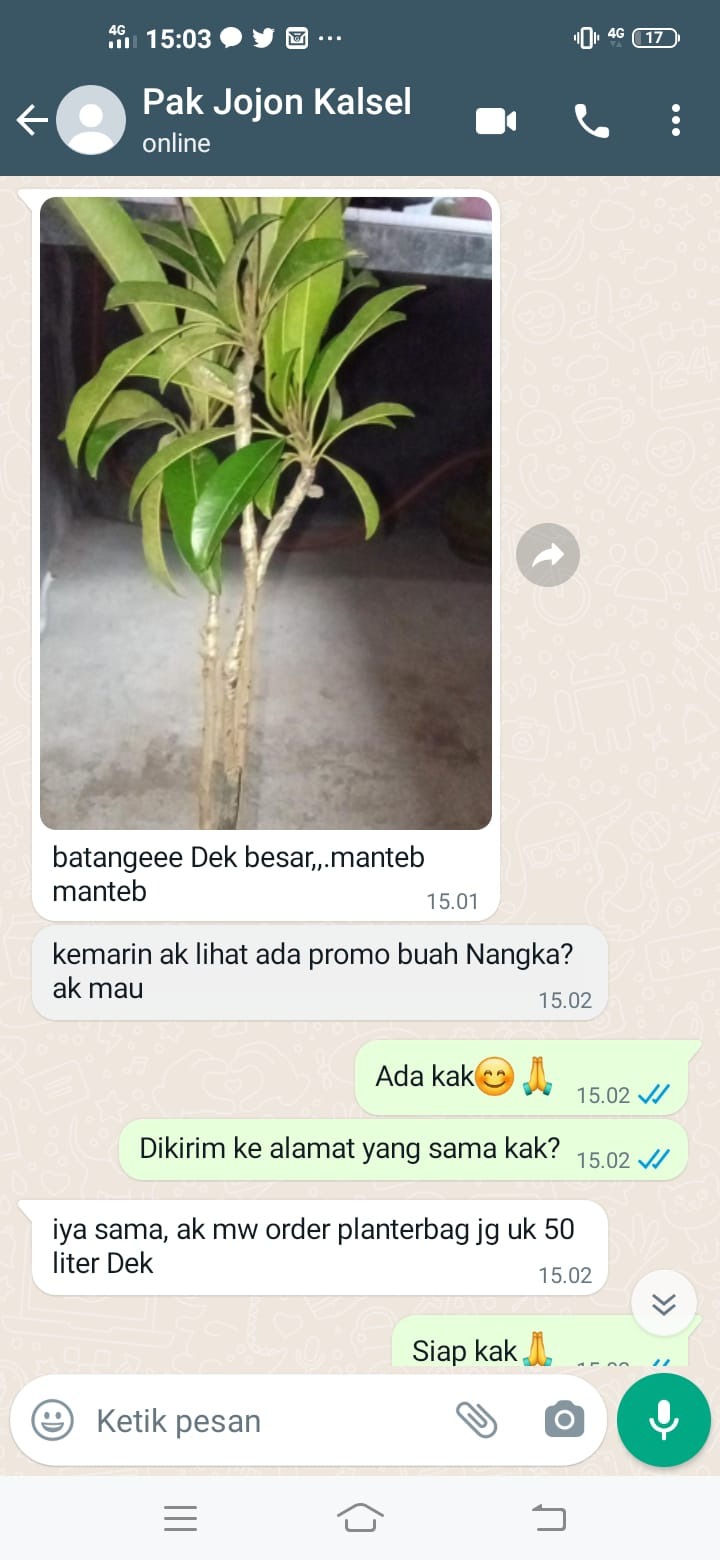Image resolution: width=720 pixels, height=1560 pixels.
Task: Go back to the chat list
Action: pos(32,121)
